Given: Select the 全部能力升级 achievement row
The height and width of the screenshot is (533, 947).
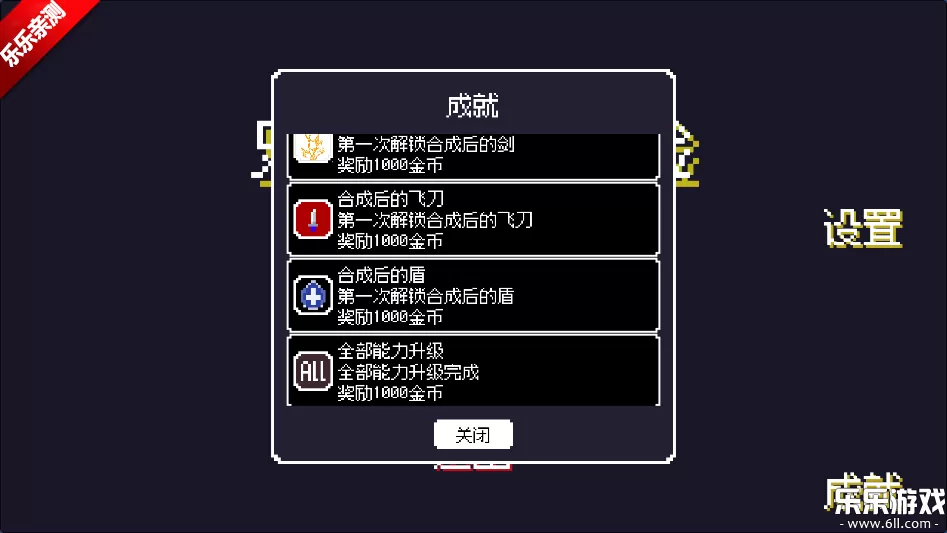Looking at the screenshot, I should (x=473, y=371).
